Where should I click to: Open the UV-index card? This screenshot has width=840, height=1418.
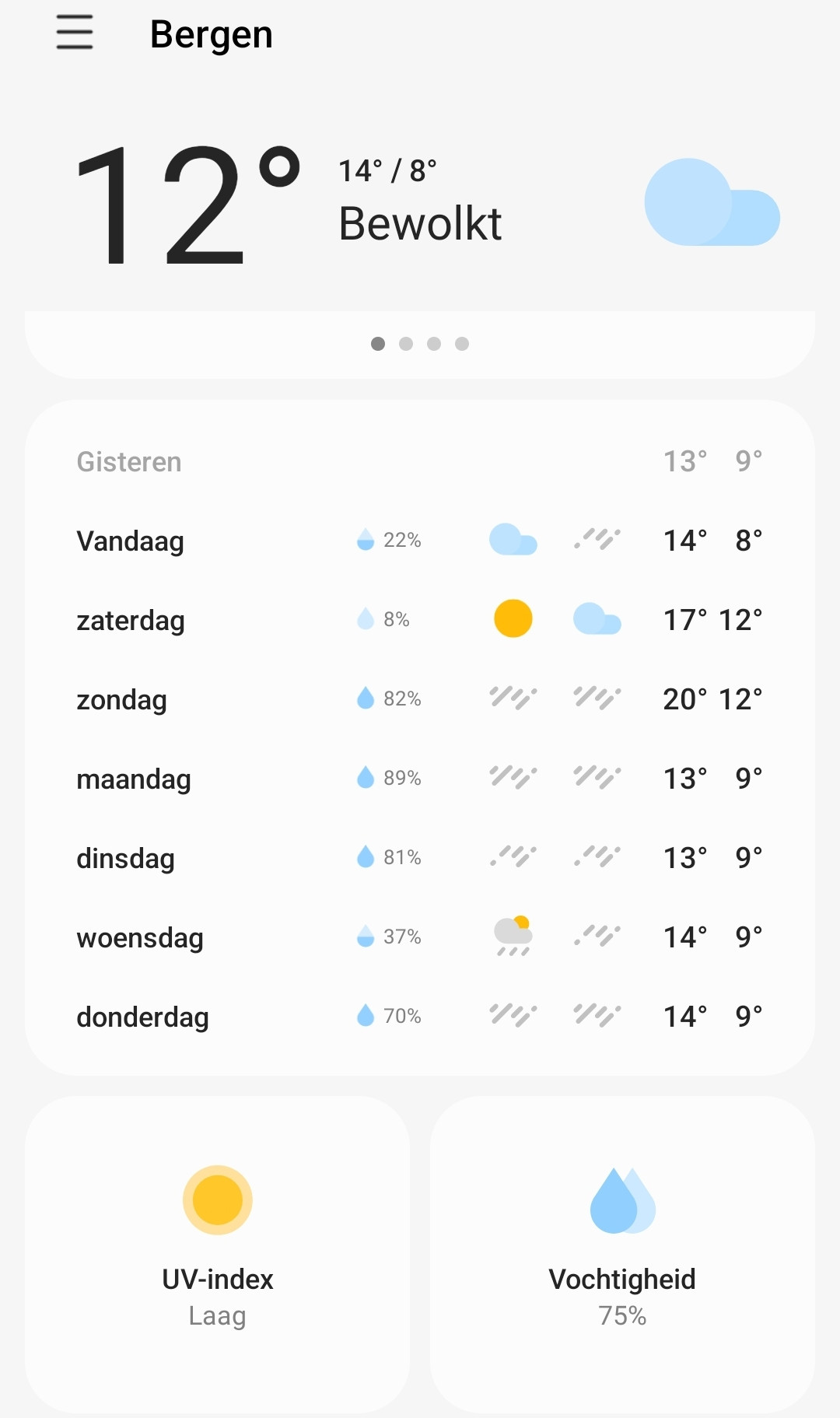click(x=218, y=1254)
